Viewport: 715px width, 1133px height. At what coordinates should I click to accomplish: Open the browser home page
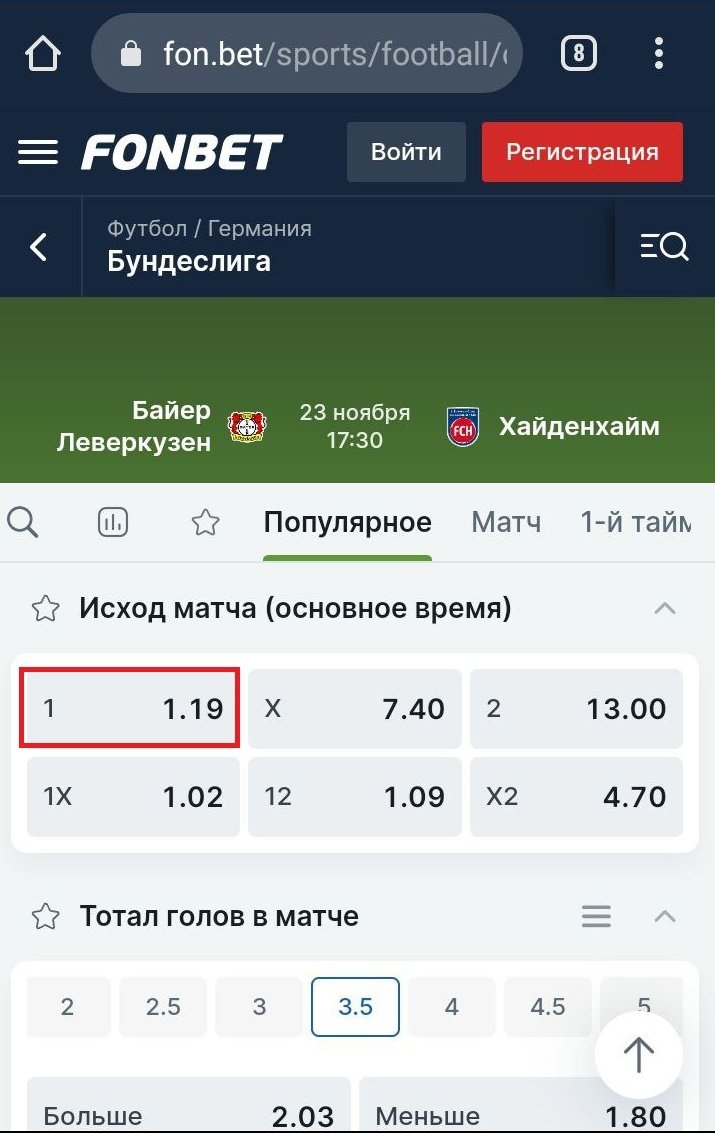[43, 54]
